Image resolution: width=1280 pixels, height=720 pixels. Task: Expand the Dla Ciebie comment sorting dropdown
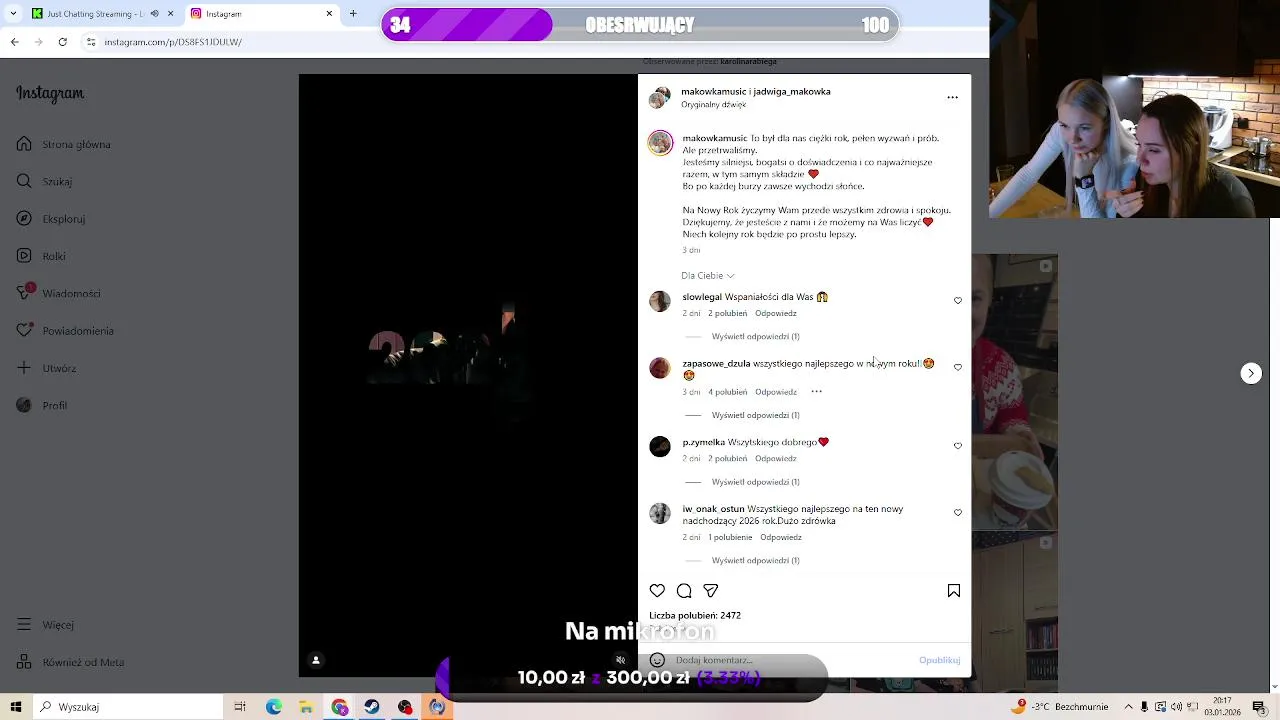pos(708,275)
